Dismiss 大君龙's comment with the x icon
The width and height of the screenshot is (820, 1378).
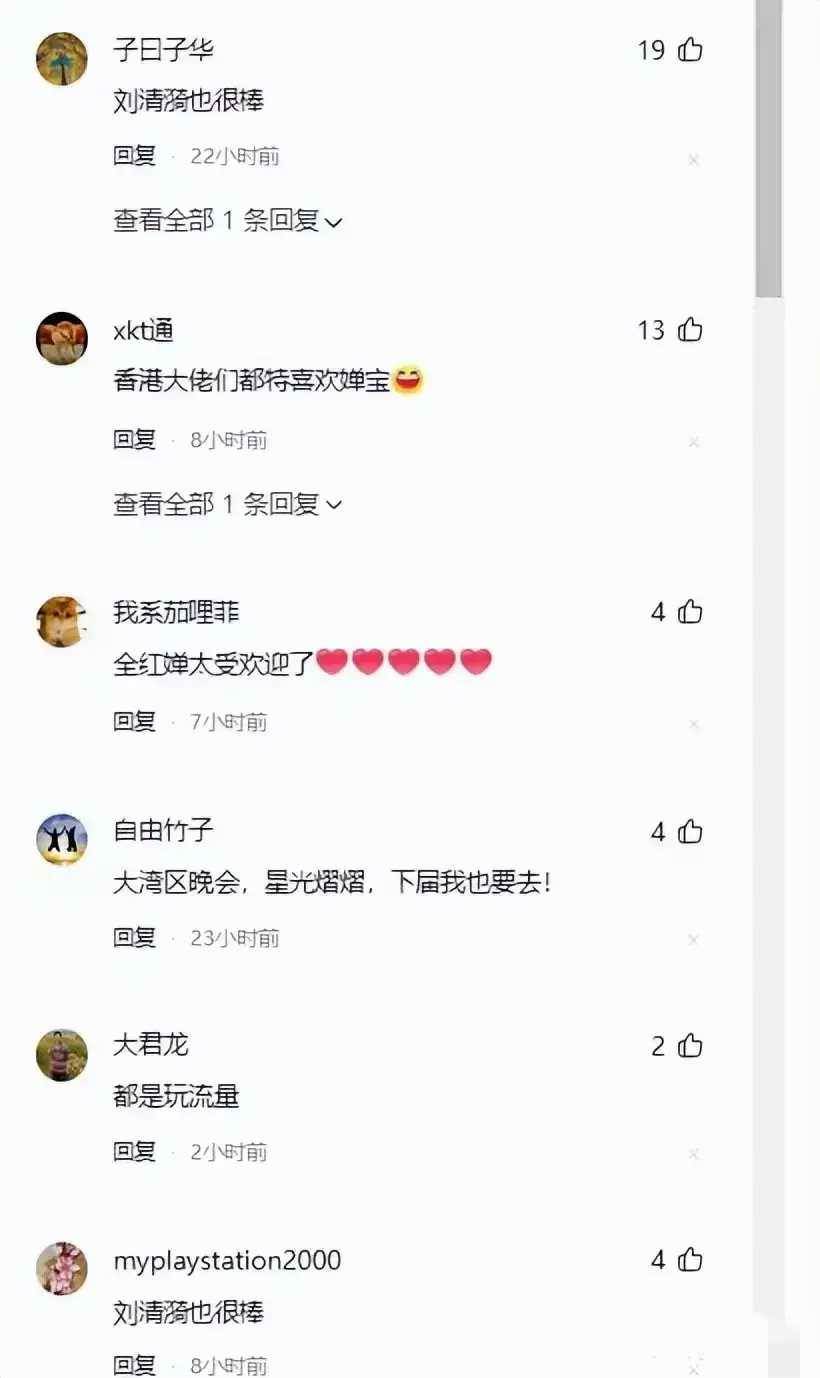[x=693, y=1154]
